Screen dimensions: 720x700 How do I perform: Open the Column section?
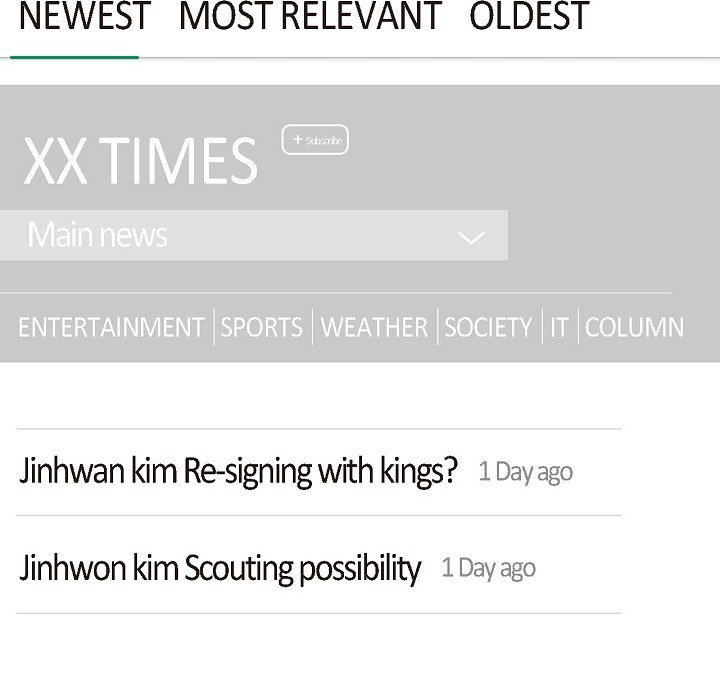634,328
